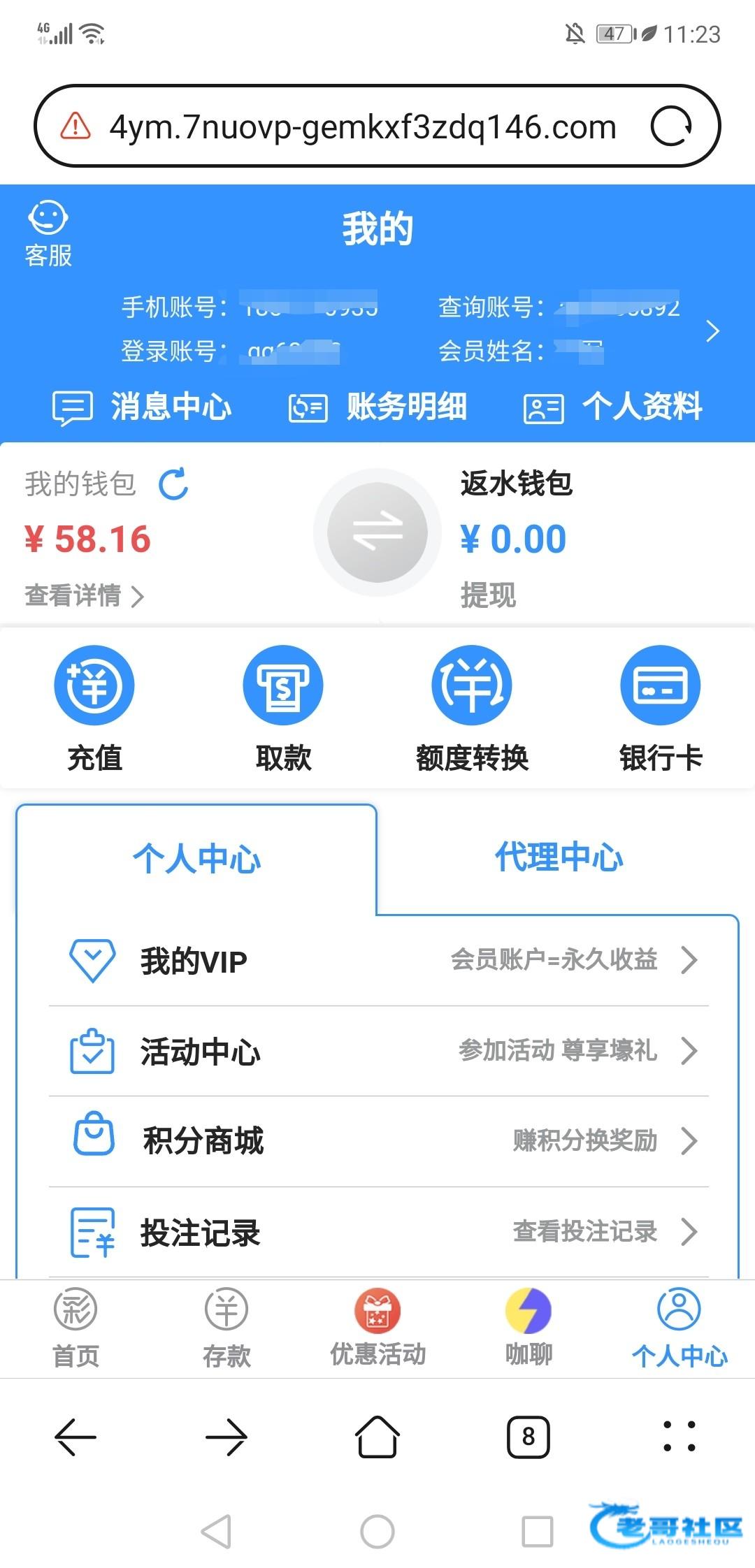755x1568 pixels.
Task: Open the 活动中心 row
Action: point(378,1051)
